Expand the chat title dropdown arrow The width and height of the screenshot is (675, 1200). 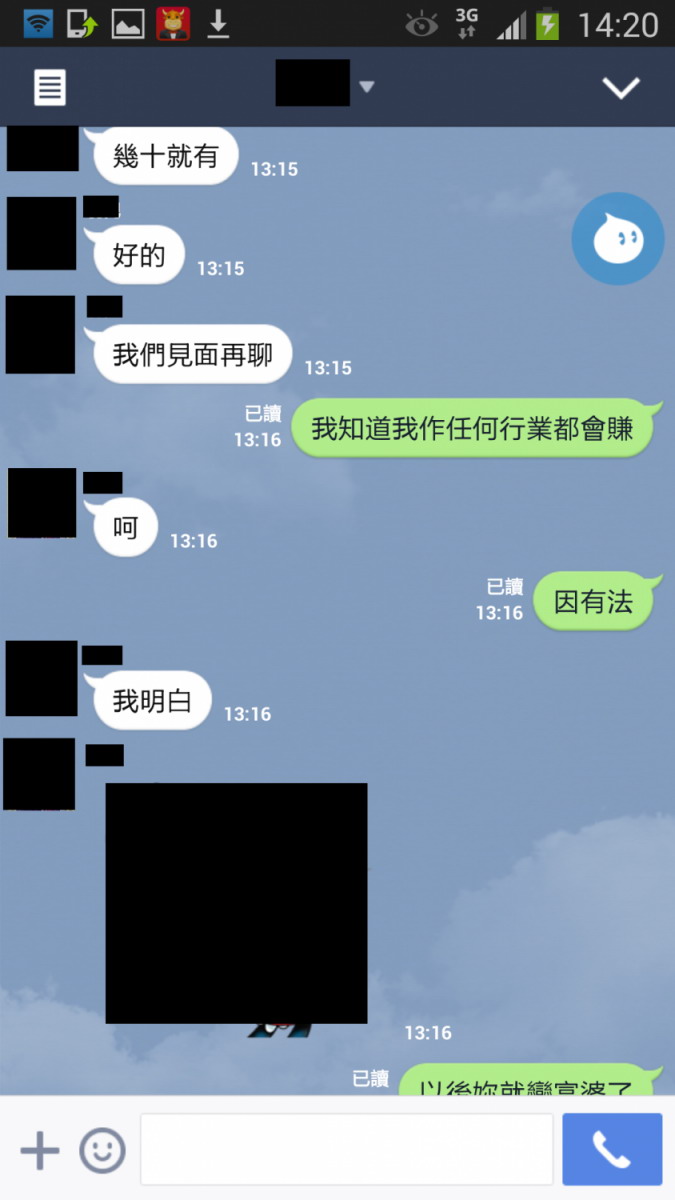[x=366, y=87]
